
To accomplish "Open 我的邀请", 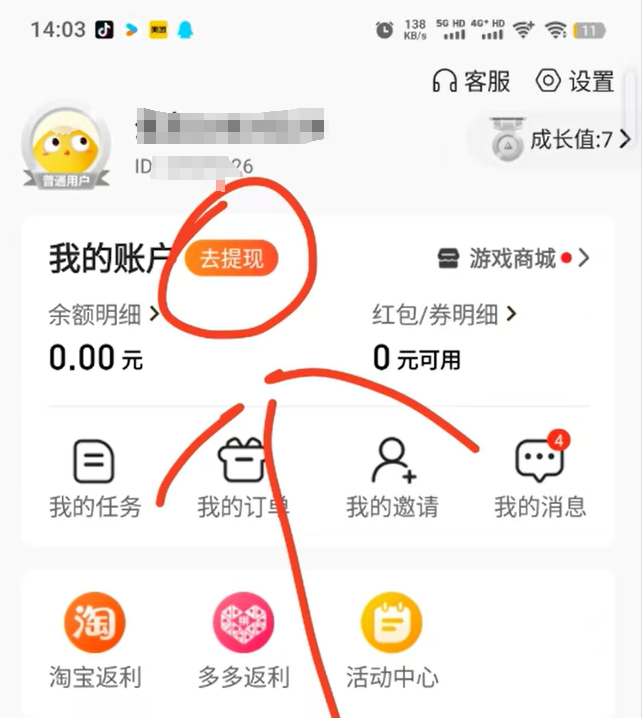I will coord(392,478).
